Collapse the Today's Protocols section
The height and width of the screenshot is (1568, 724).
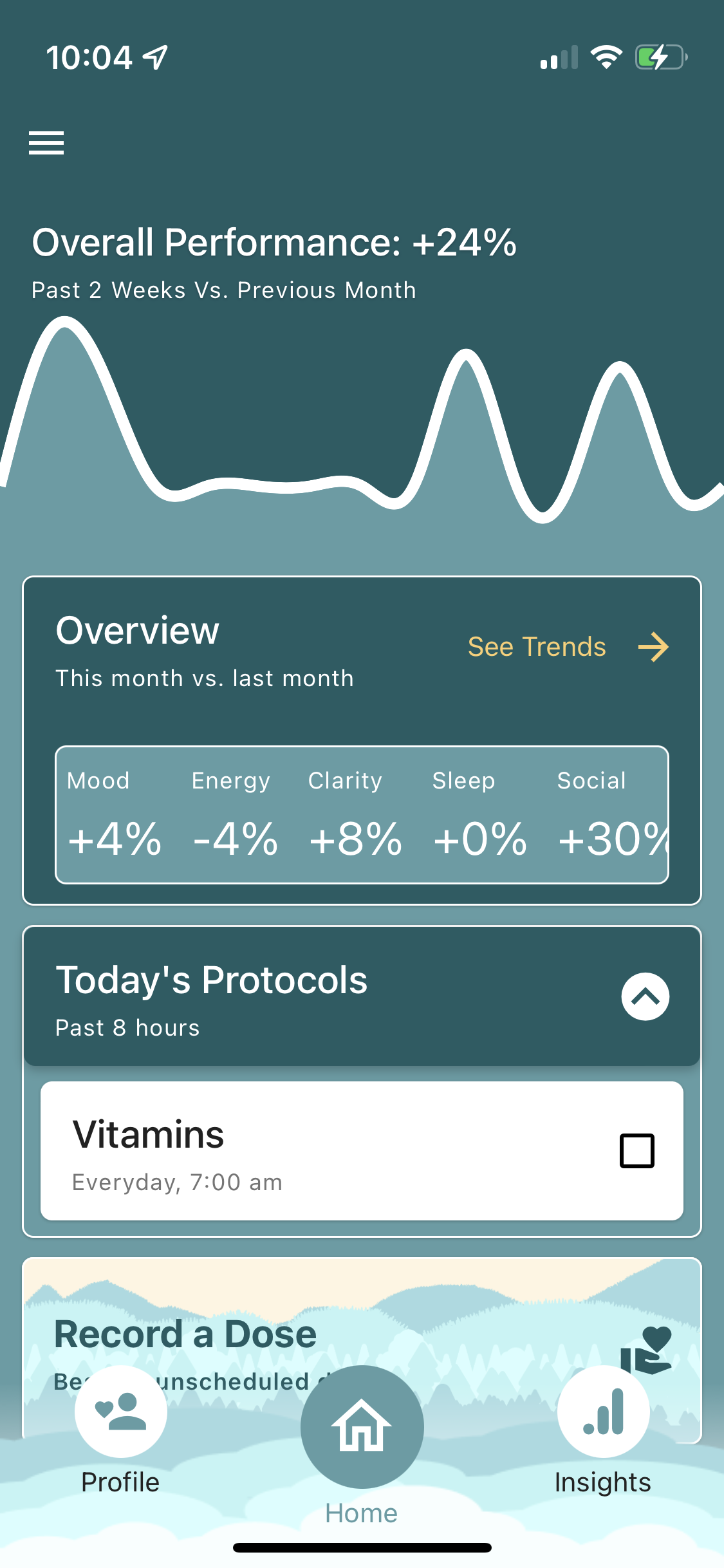click(645, 996)
